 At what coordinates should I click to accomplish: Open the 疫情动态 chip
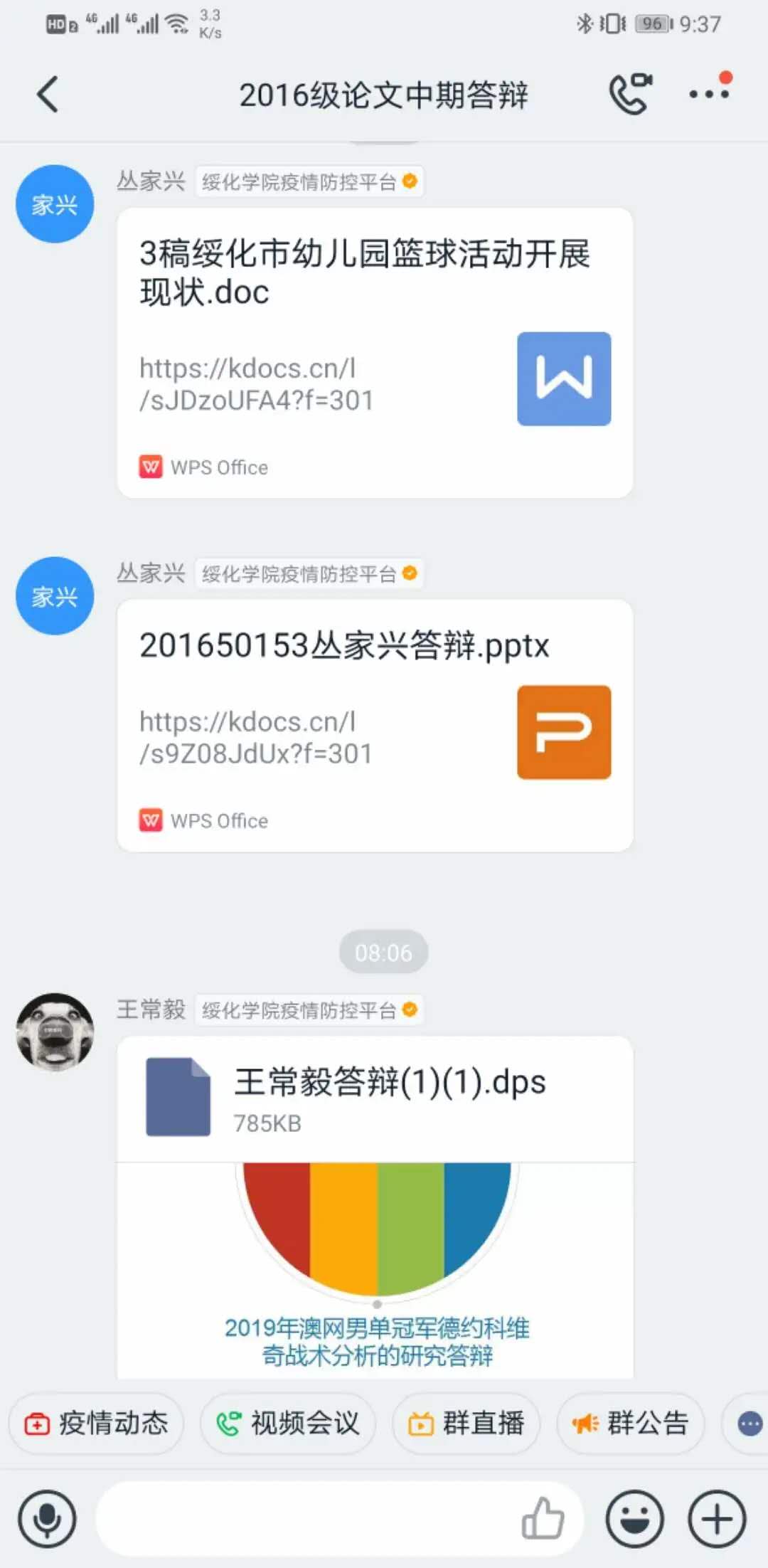click(x=96, y=1424)
